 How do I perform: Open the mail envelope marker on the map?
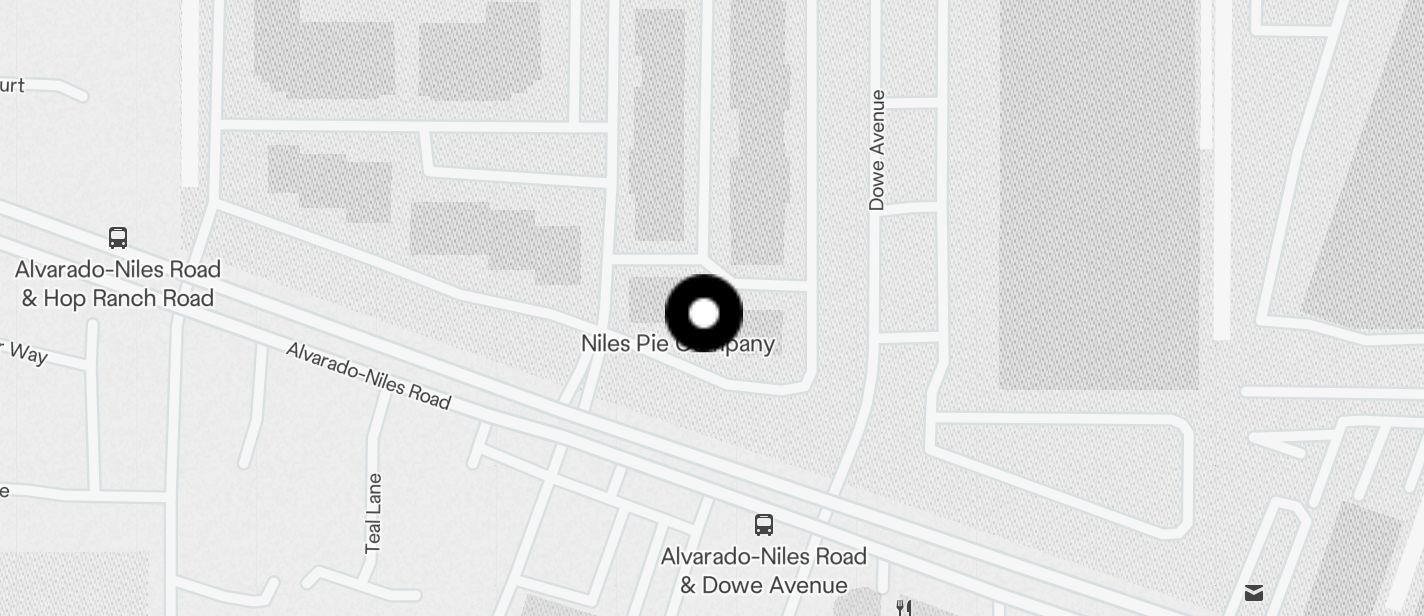1254,592
